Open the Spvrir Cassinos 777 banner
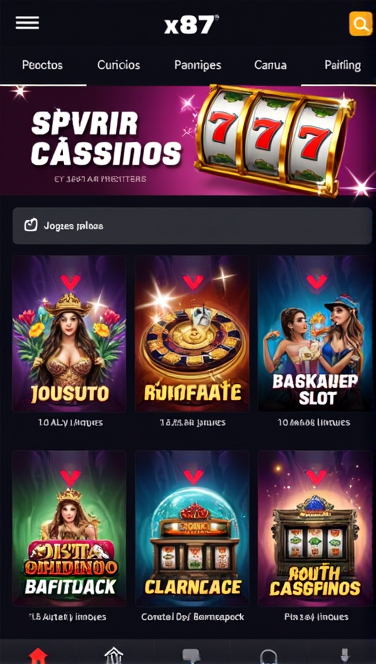 [x=188, y=141]
